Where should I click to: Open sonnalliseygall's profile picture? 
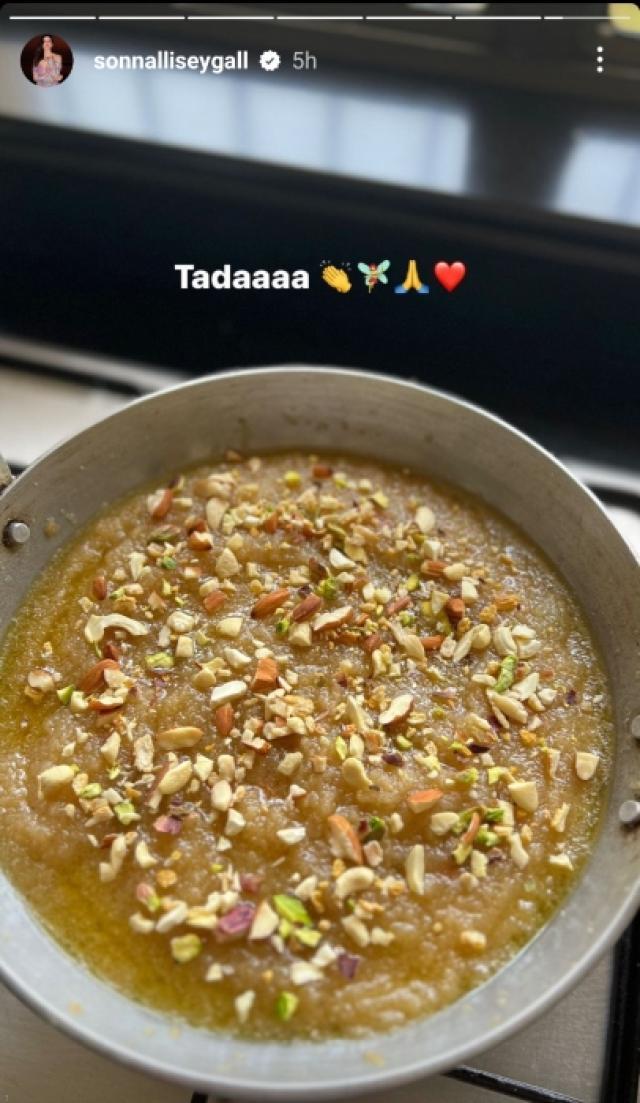[x=46, y=60]
